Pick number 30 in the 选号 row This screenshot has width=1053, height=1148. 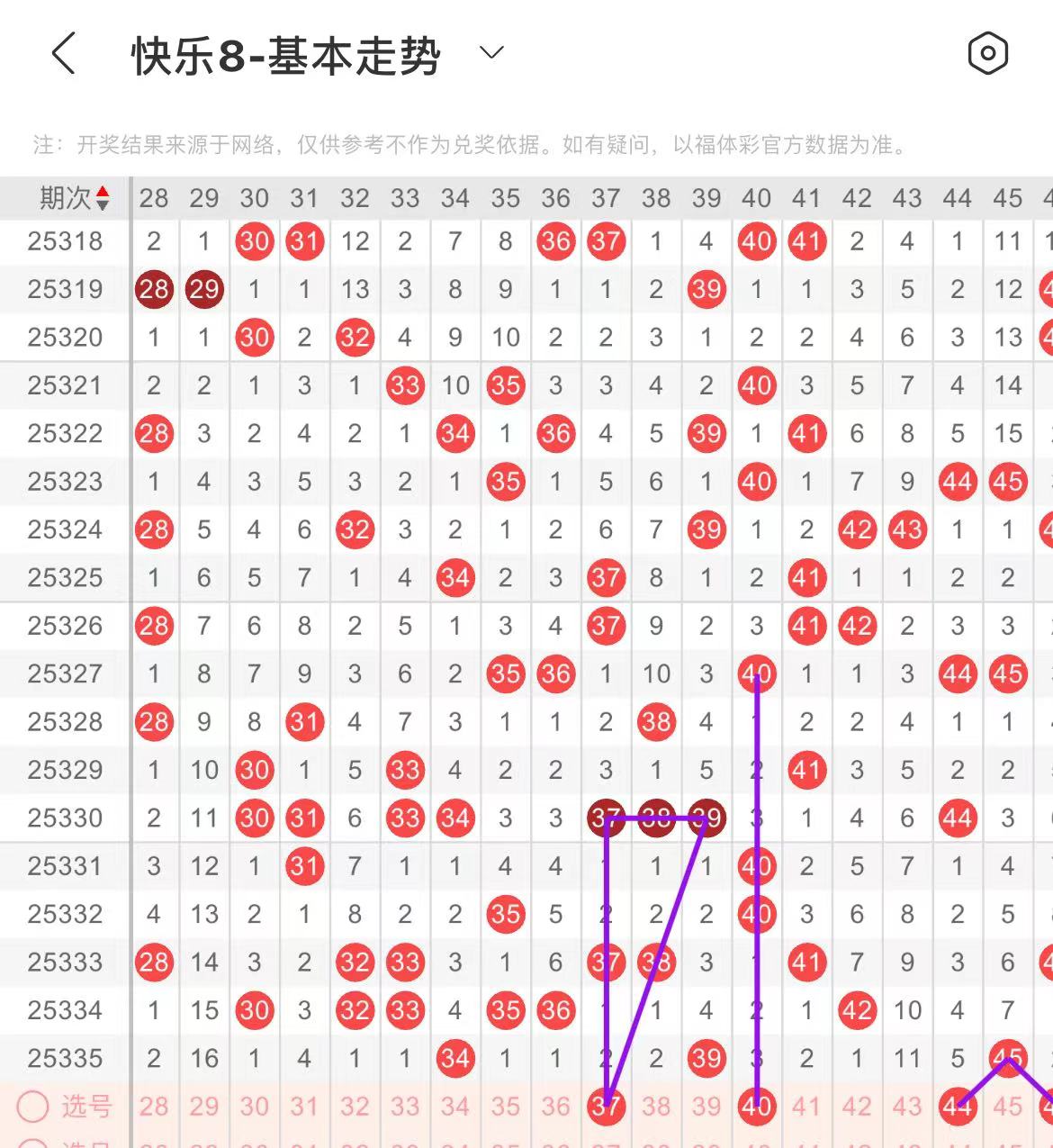pos(255,1107)
